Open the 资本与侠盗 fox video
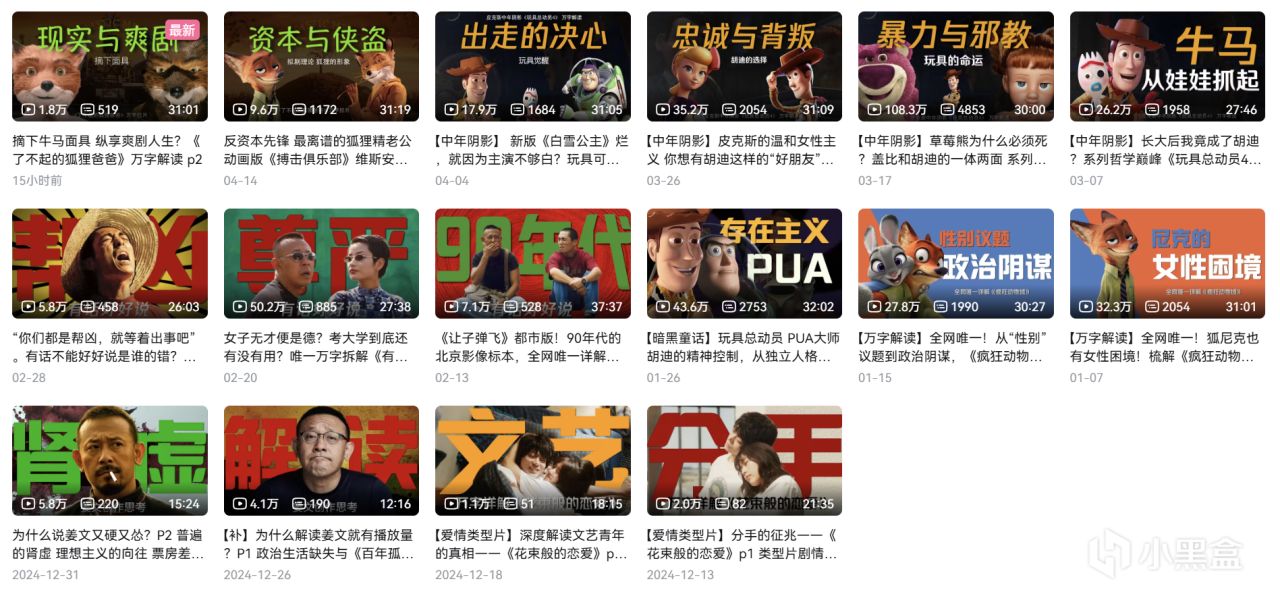This screenshot has width=1280, height=594. click(x=321, y=66)
